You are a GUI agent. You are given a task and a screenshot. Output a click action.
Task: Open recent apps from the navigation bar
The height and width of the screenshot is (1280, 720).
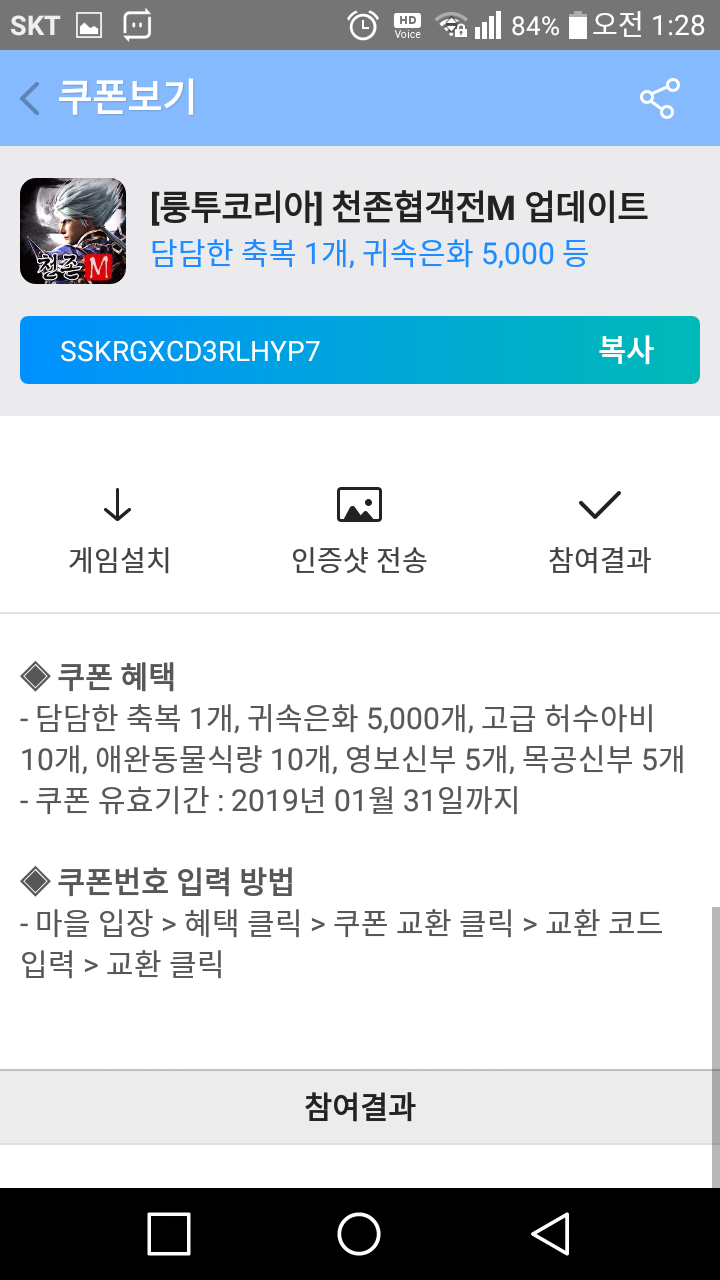pyautogui.click(x=169, y=1234)
